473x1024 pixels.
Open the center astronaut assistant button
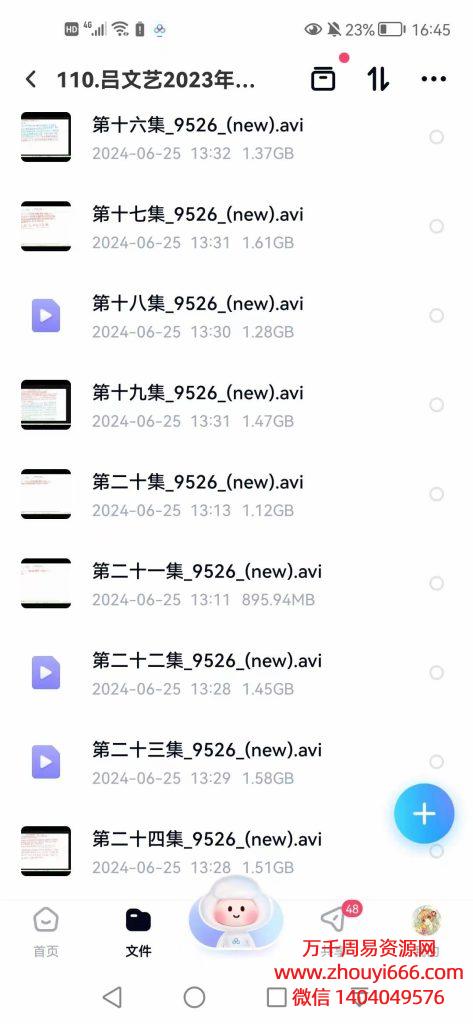(235, 922)
